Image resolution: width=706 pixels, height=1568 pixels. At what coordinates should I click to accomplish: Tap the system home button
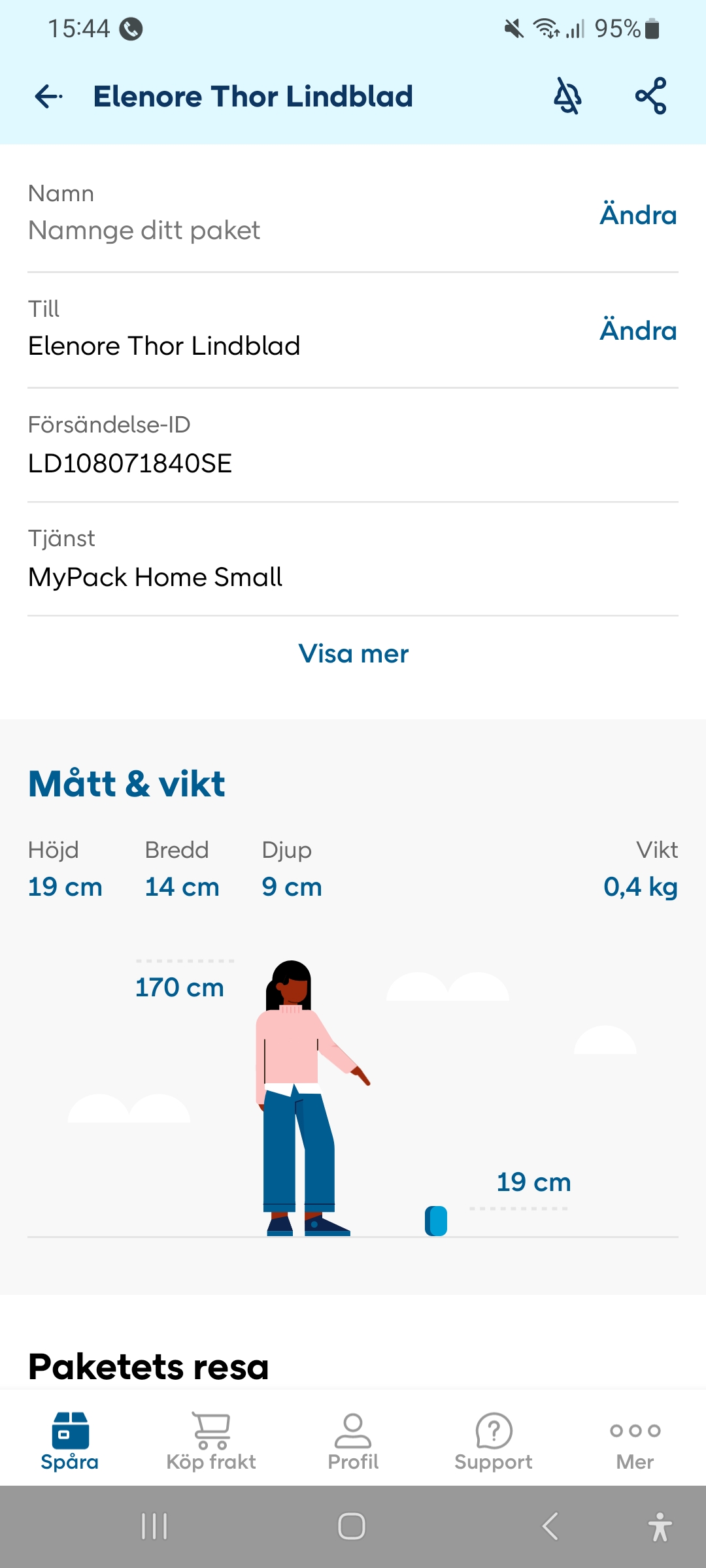(352, 1526)
